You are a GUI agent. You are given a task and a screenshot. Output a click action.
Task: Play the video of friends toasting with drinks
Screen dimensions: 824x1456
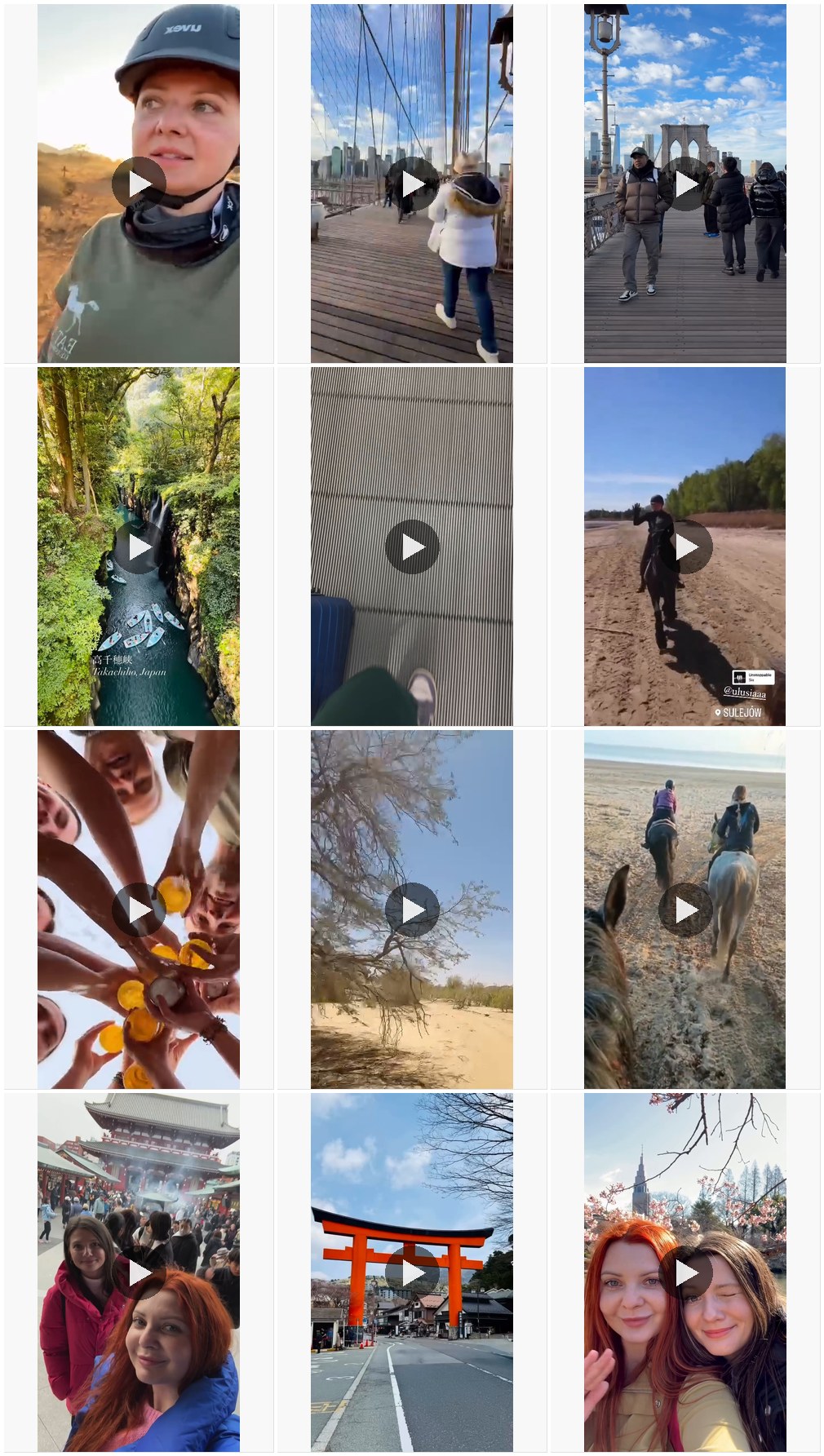point(139,909)
